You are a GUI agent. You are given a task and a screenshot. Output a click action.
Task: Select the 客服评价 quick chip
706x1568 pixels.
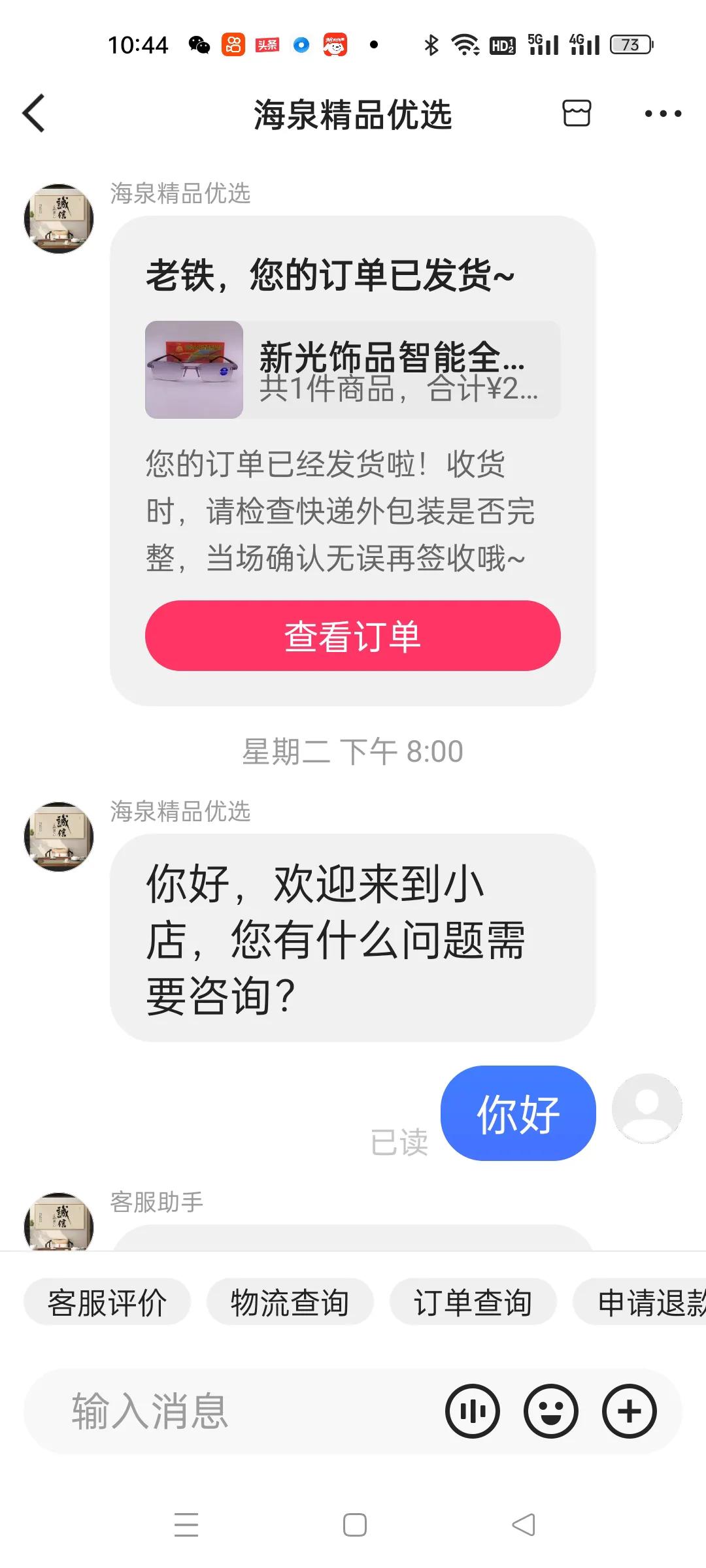coord(107,1301)
